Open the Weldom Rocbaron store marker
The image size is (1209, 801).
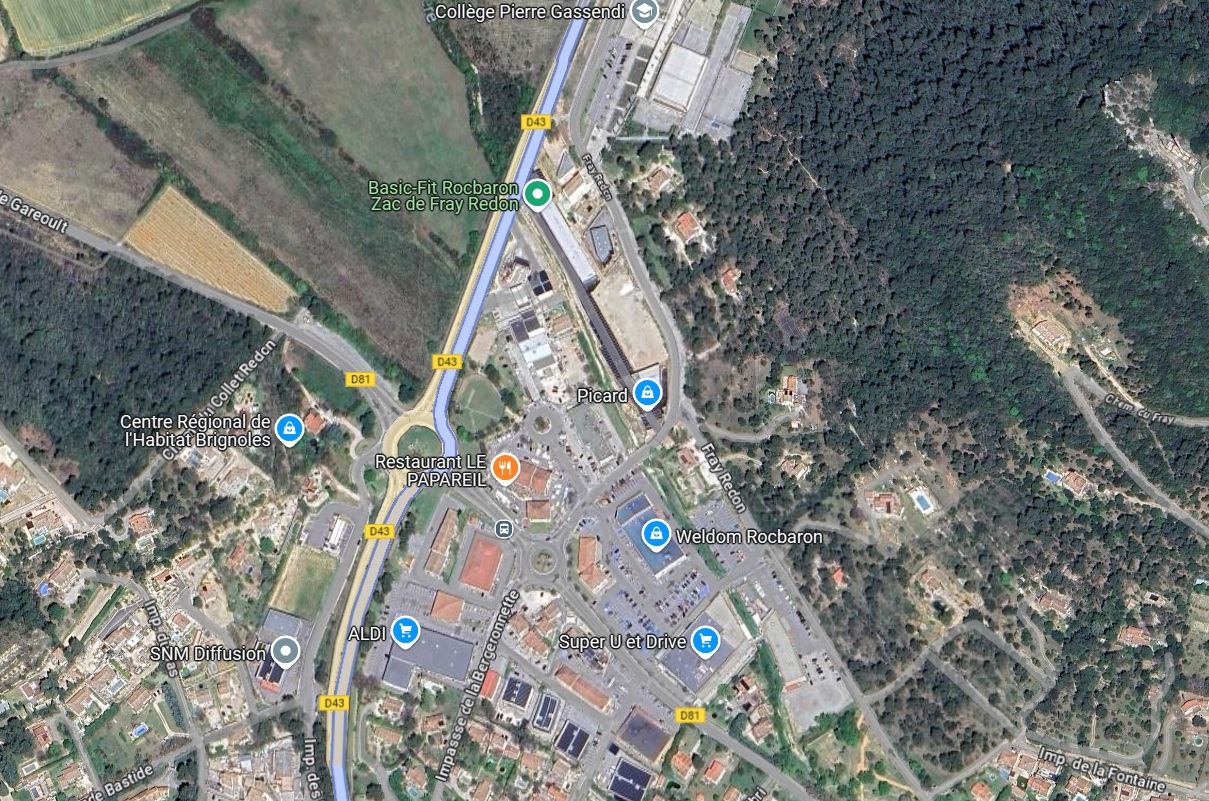pos(656,534)
